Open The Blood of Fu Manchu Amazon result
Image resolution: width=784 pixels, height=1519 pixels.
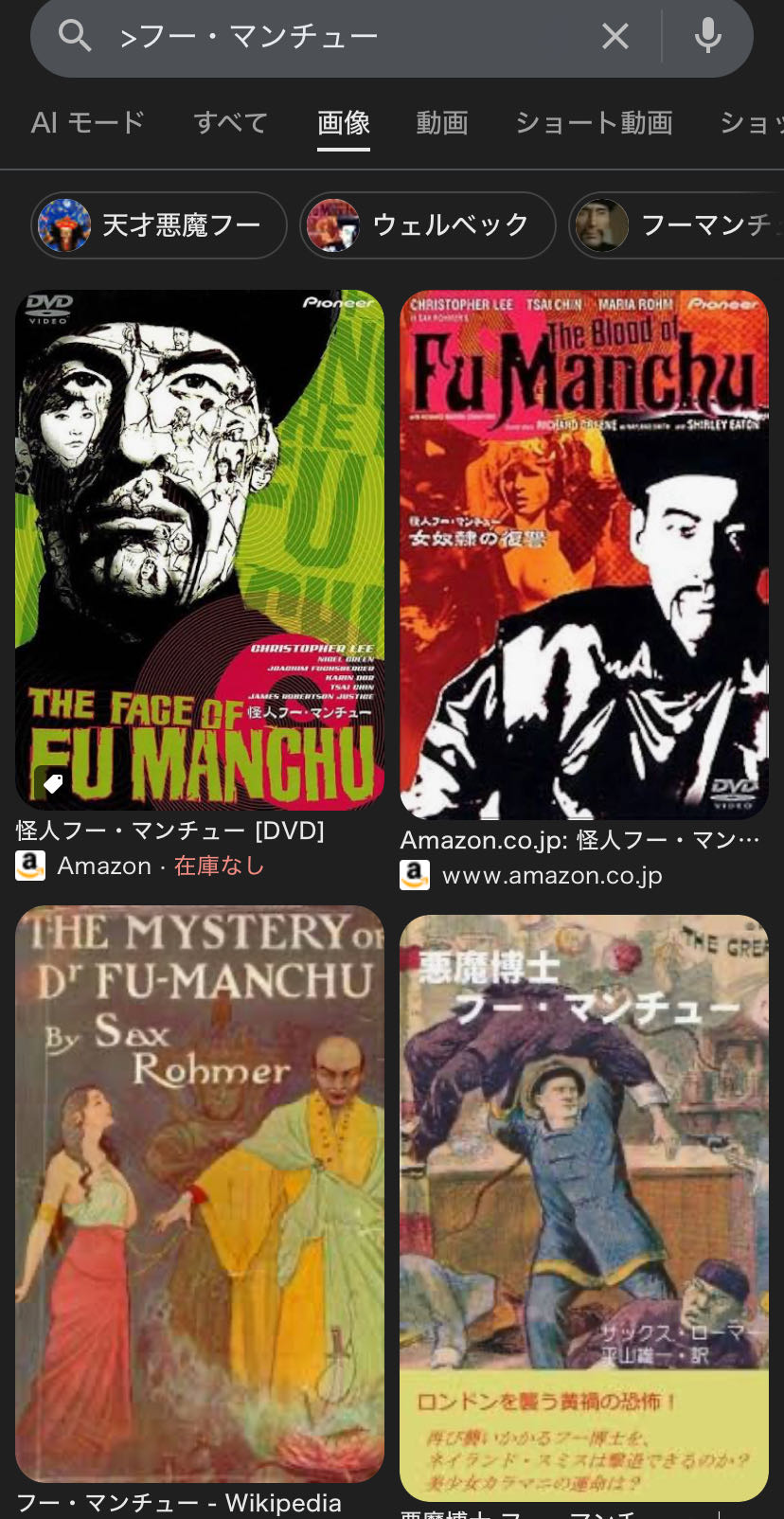pos(583,554)
